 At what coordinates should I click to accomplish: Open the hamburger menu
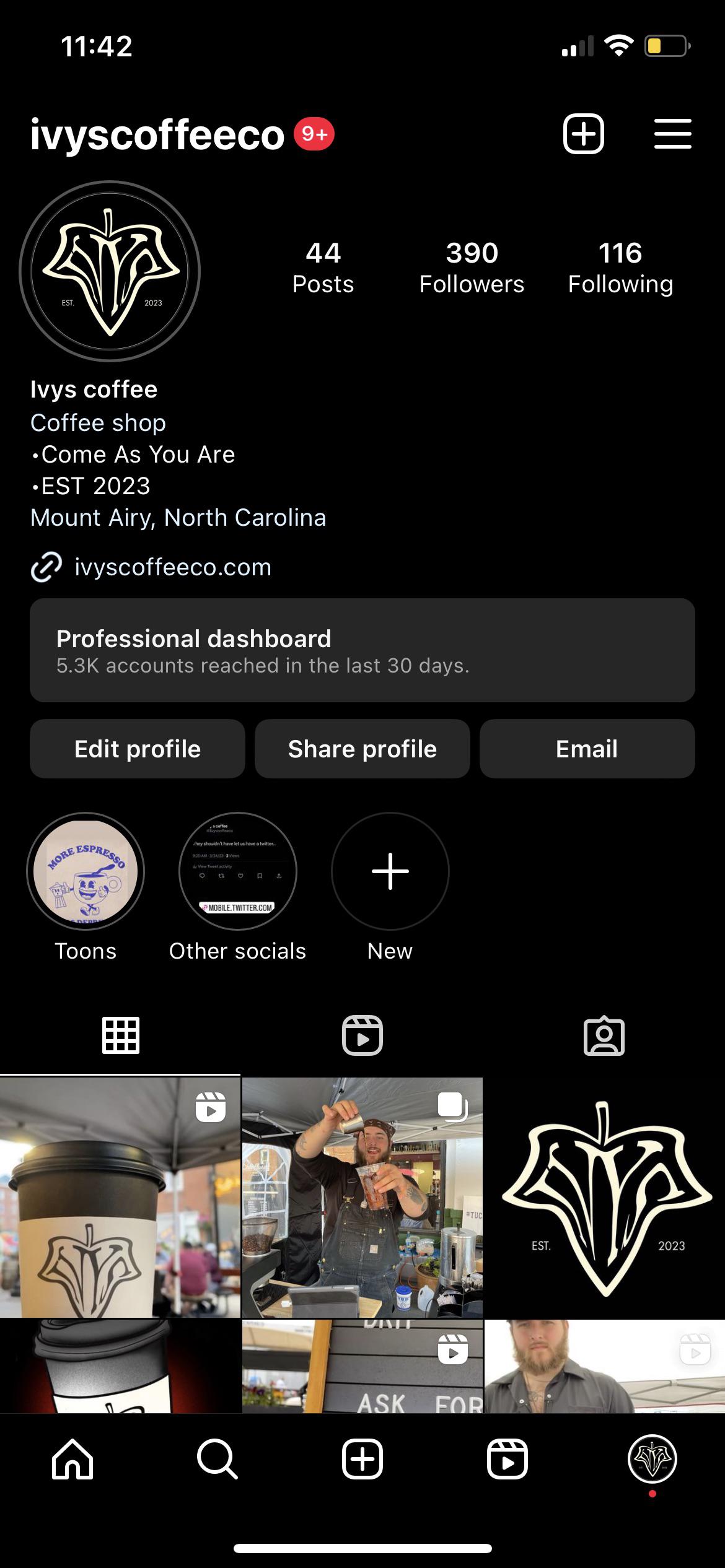pyautogui.click(x=672, y=134)
